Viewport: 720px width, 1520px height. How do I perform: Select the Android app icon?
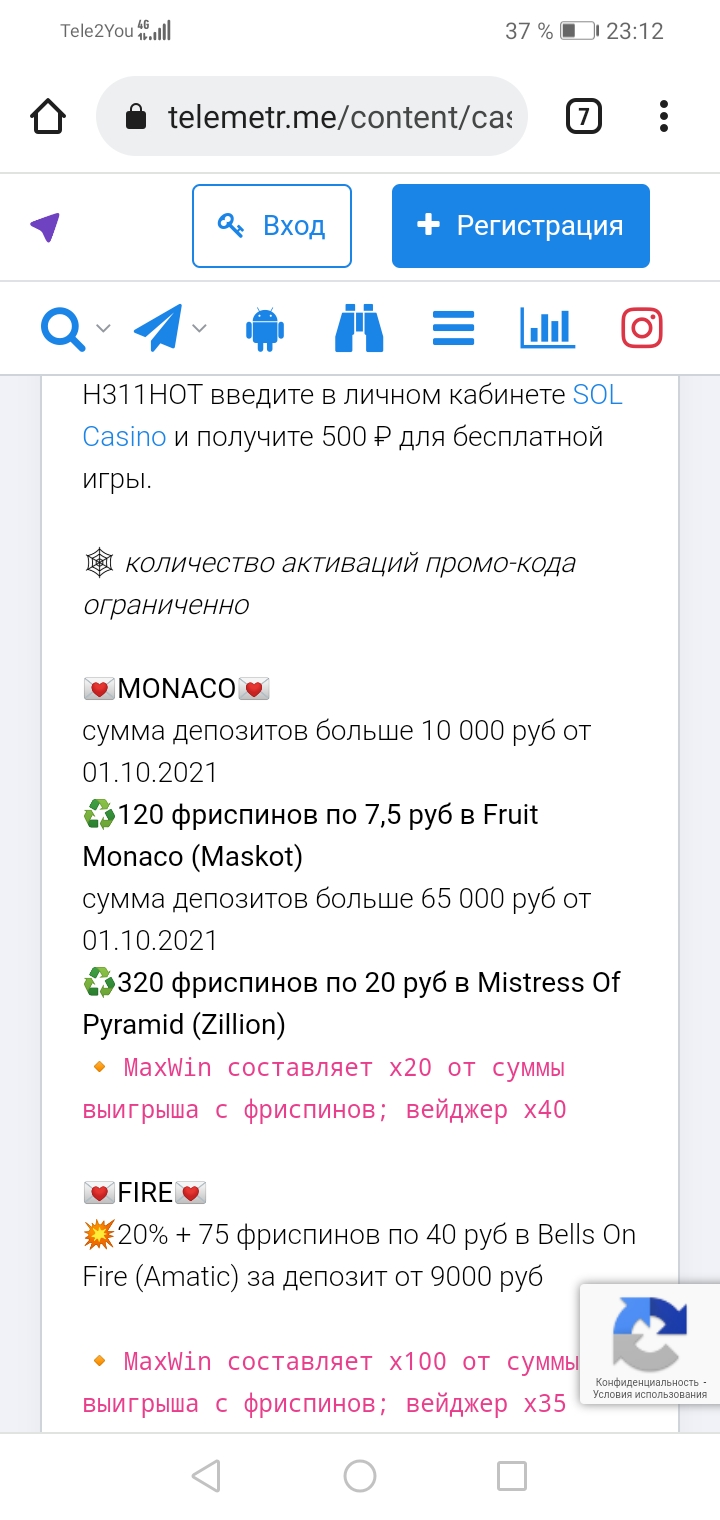click(266, 327)
